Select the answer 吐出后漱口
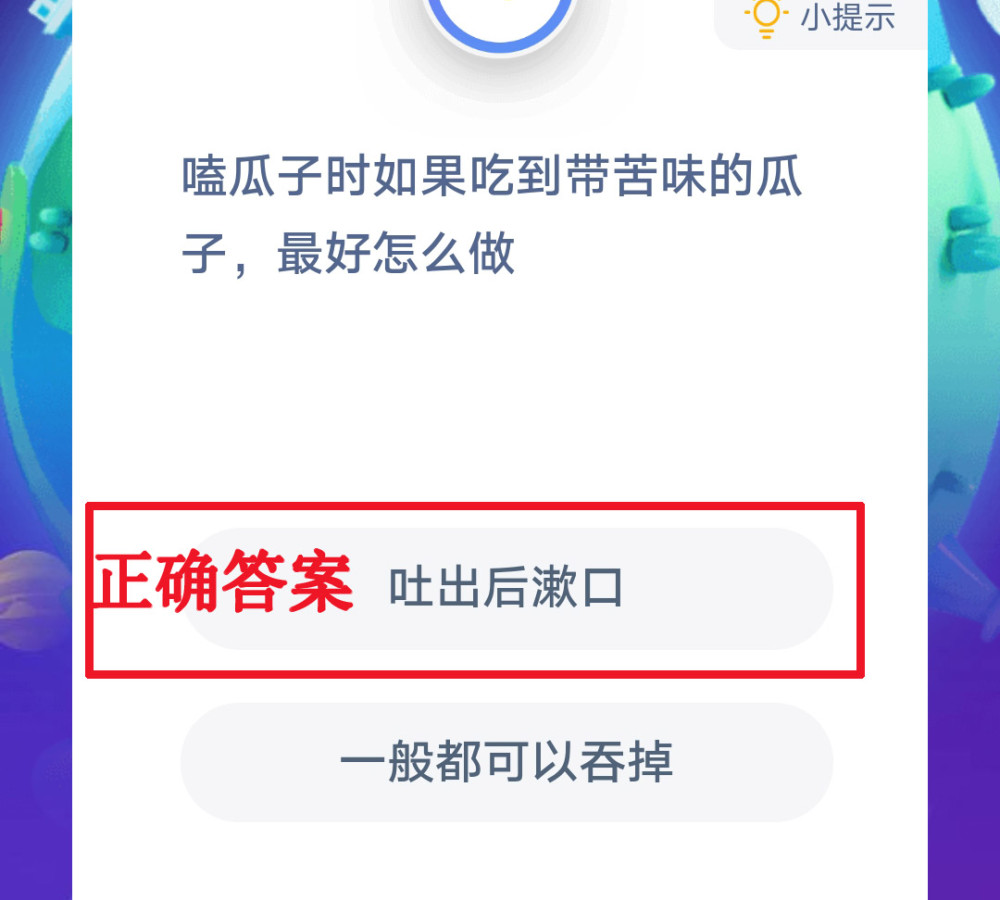 pos(507,589)
